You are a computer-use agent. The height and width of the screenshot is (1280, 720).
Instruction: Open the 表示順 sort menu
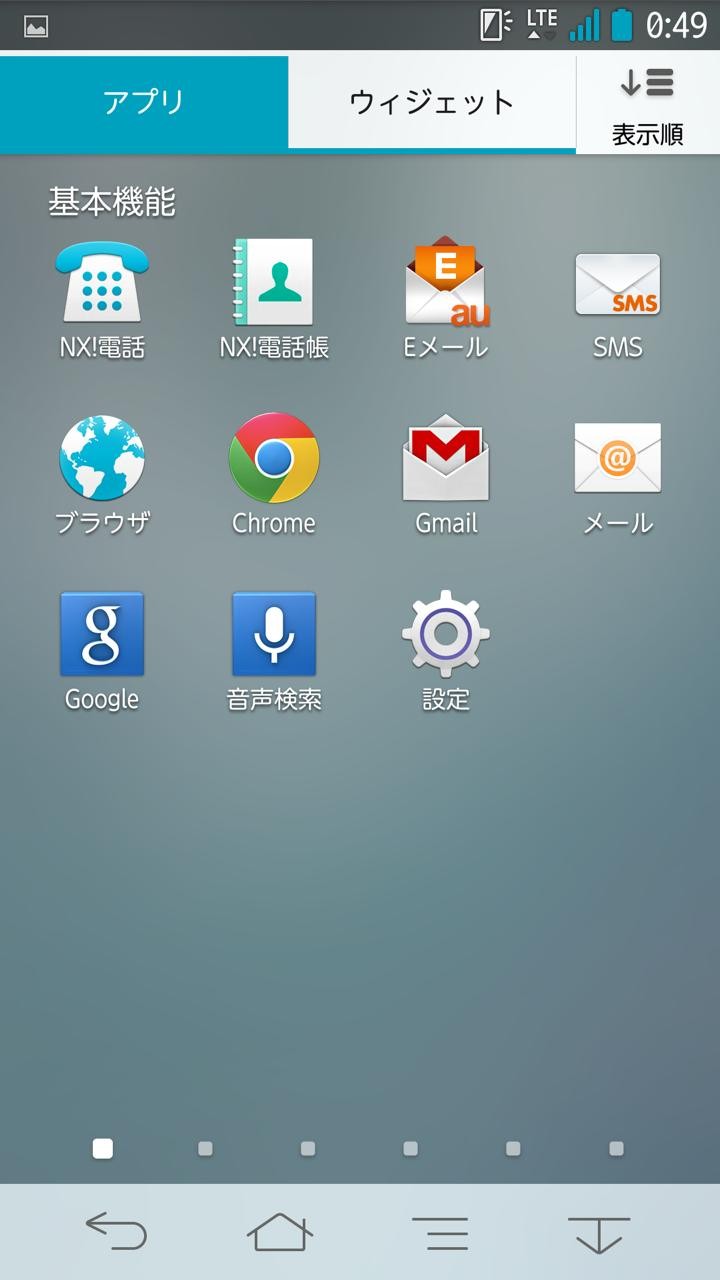pyautogui.click(x=648, y=104)
